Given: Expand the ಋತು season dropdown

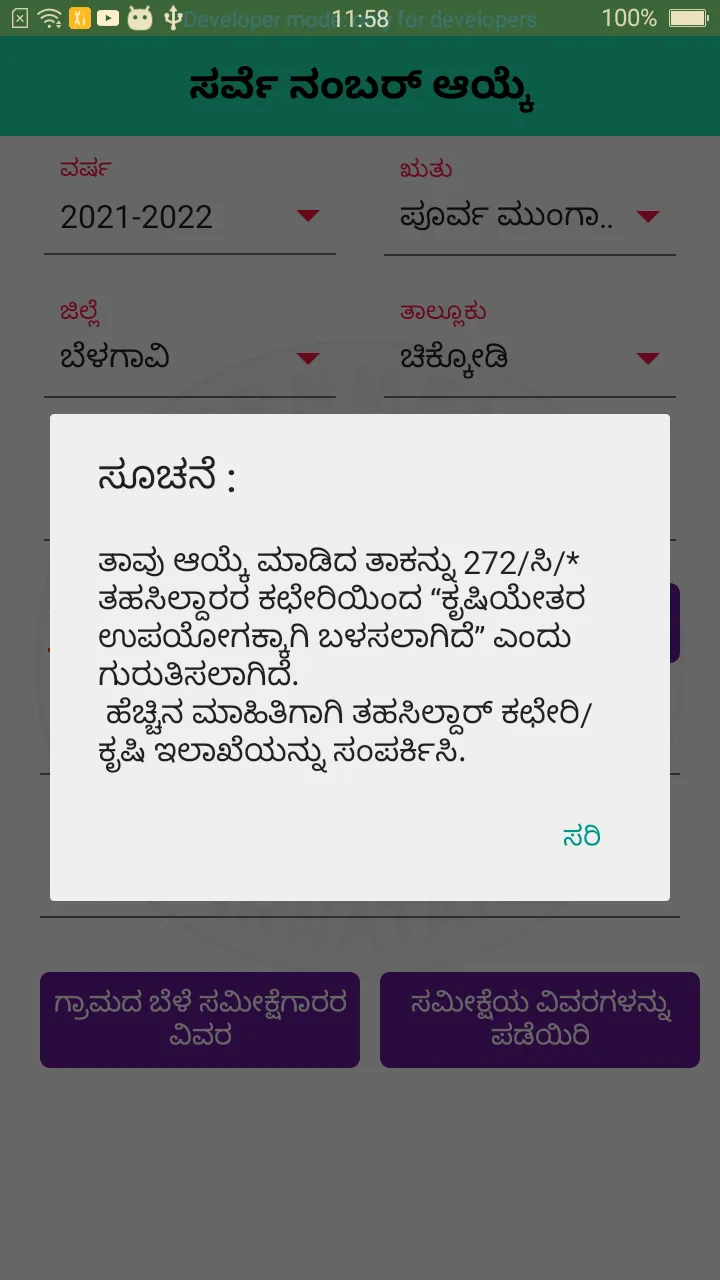Looking at the screenshot, I should pos(529,217).
